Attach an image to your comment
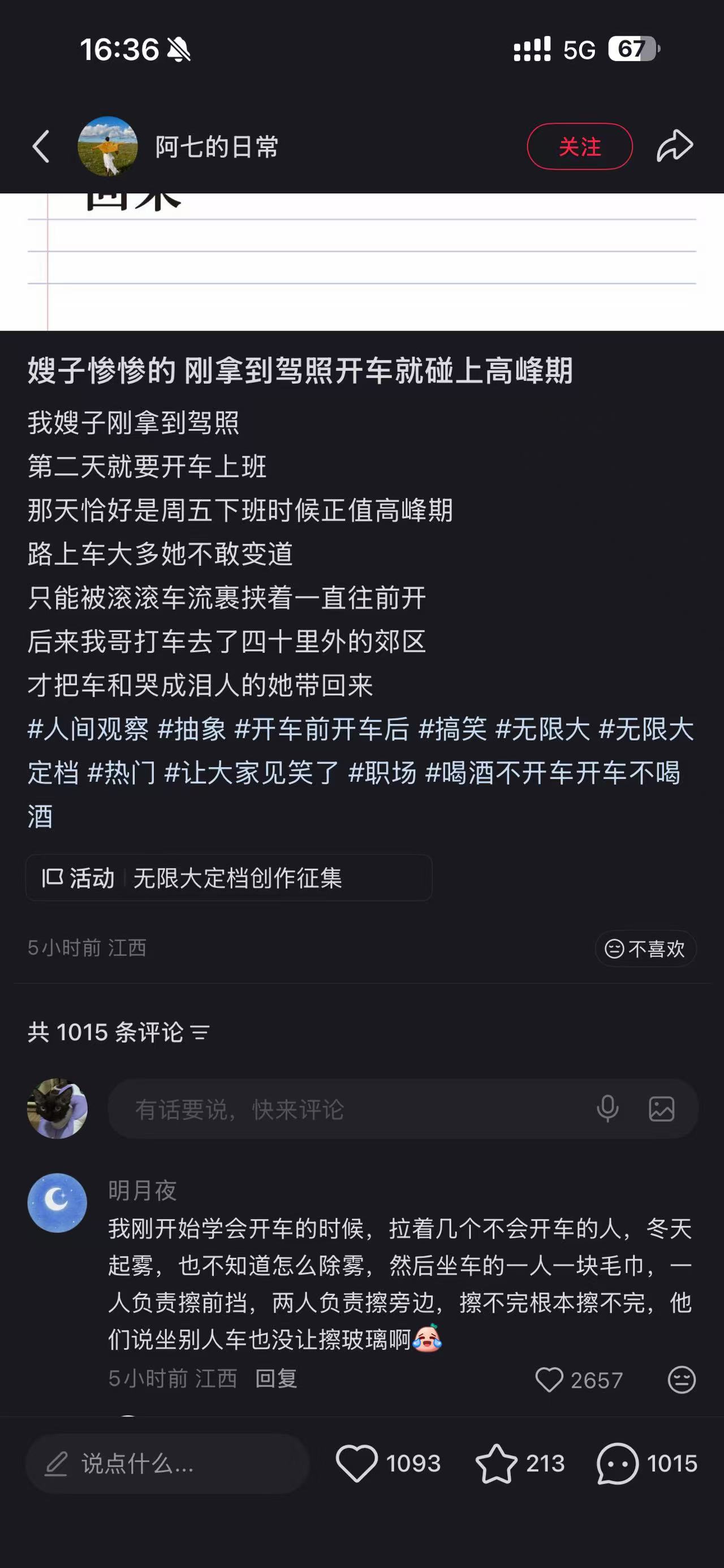 [x=661, y=1109]
